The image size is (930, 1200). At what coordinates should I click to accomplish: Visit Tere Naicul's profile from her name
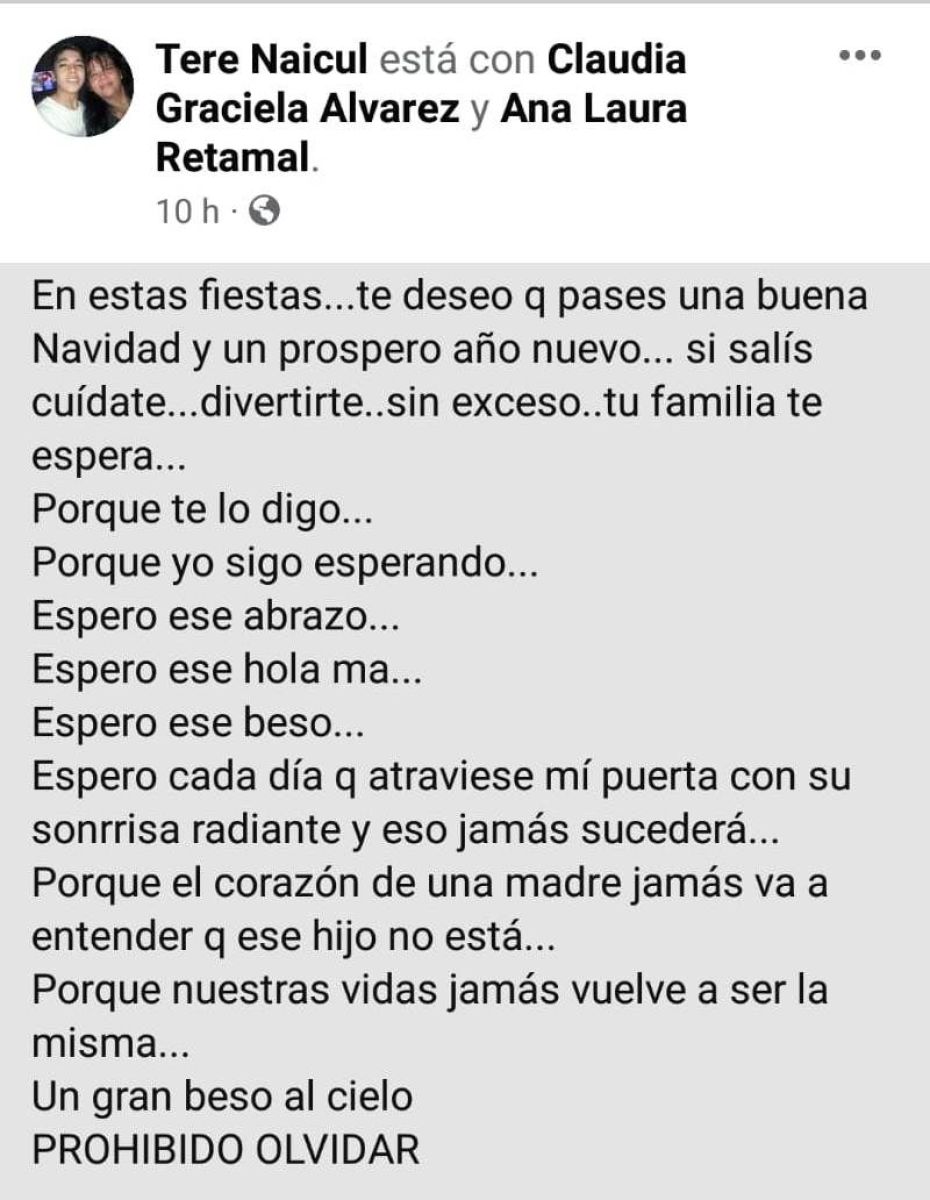[263, 61]
